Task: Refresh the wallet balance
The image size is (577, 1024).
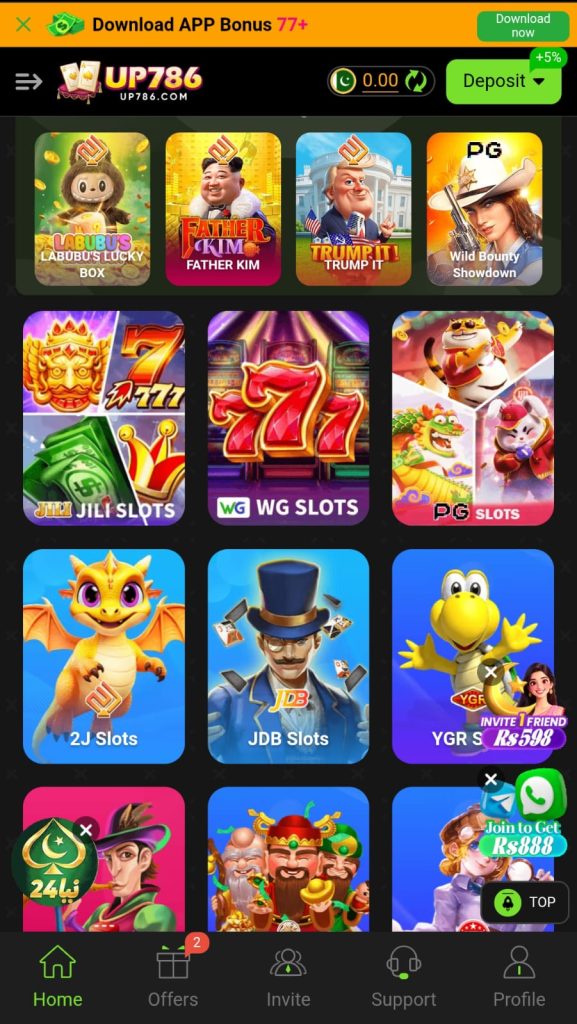Action: [x=416, y=81]
